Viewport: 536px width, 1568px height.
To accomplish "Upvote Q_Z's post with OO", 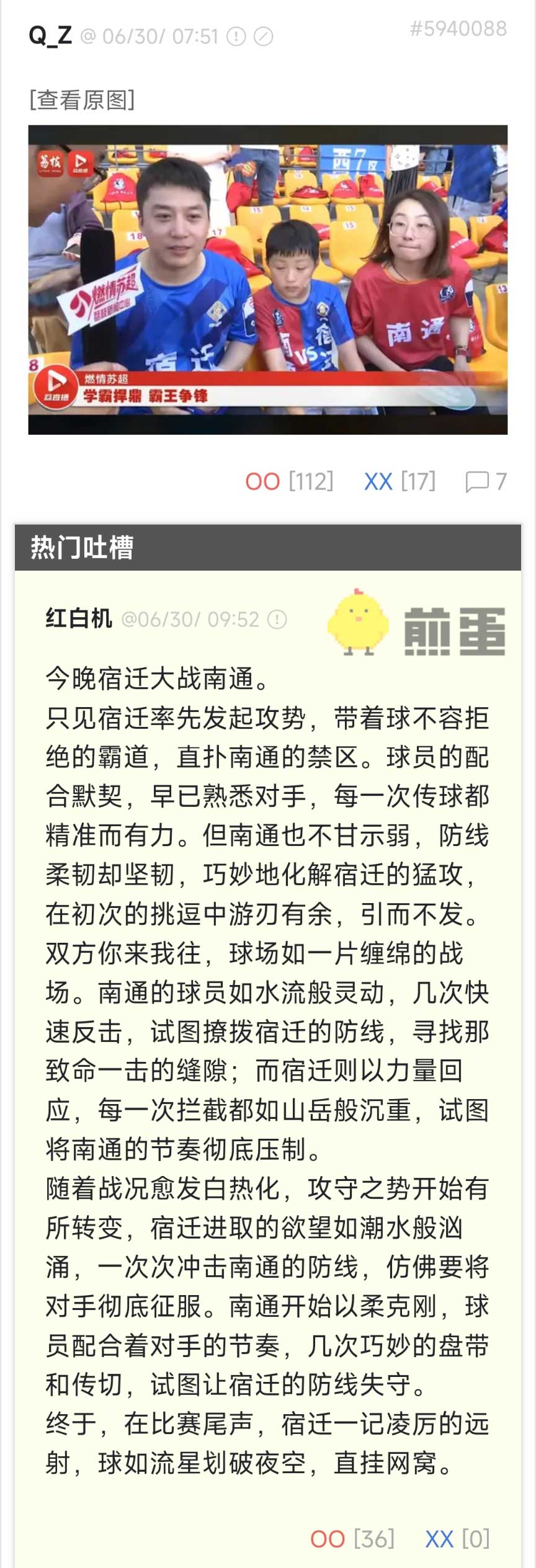I will 263,481.
